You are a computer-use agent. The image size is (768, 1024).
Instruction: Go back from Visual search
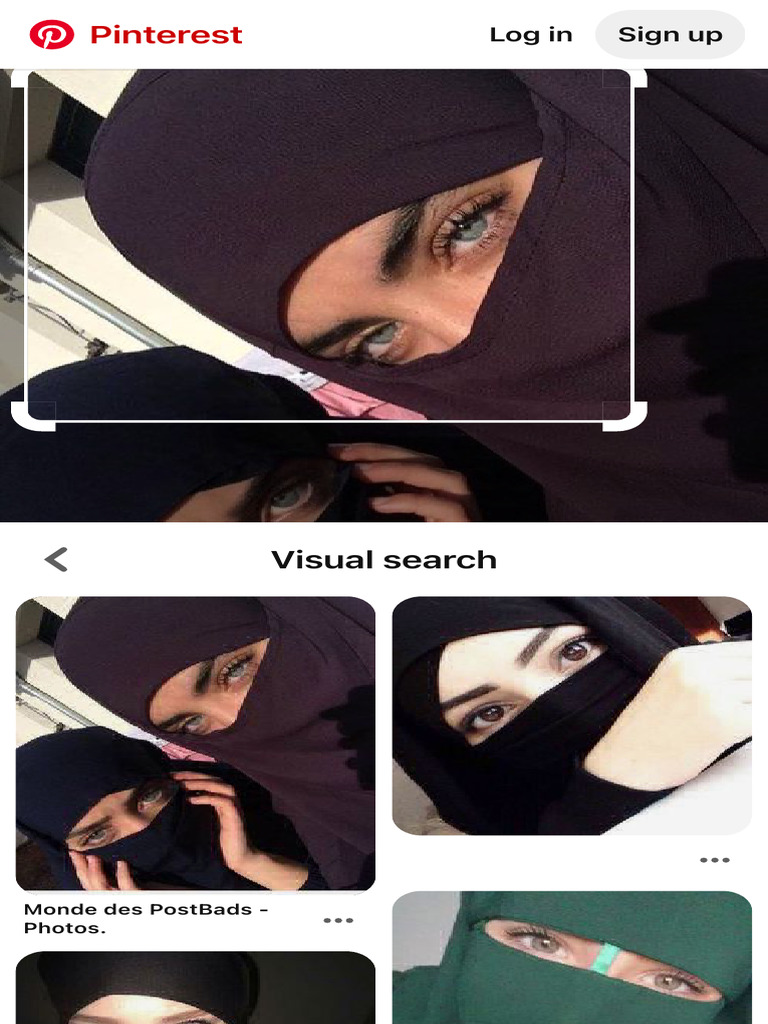[x=56, y=560]
